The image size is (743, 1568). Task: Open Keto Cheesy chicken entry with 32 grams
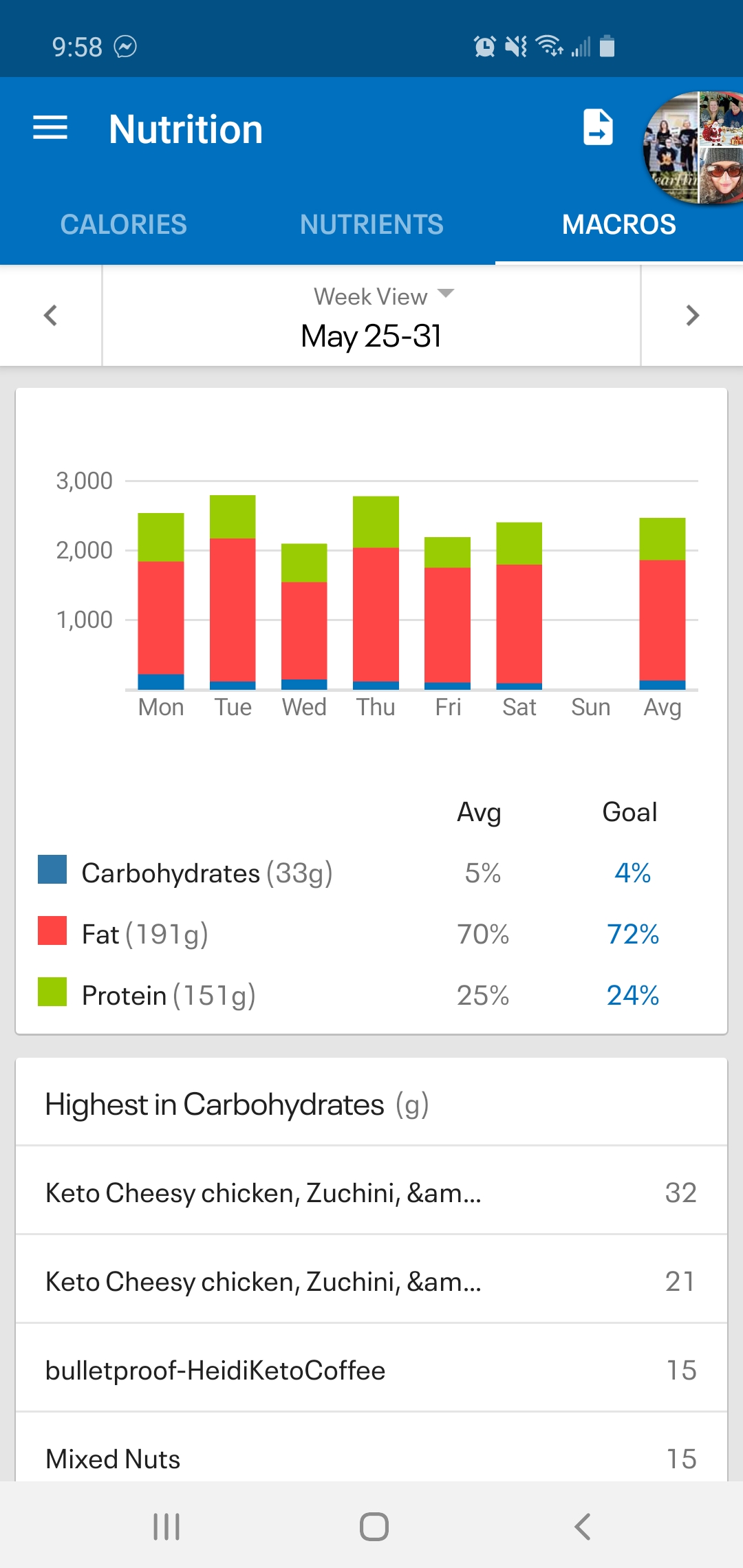click(371, 1193)
